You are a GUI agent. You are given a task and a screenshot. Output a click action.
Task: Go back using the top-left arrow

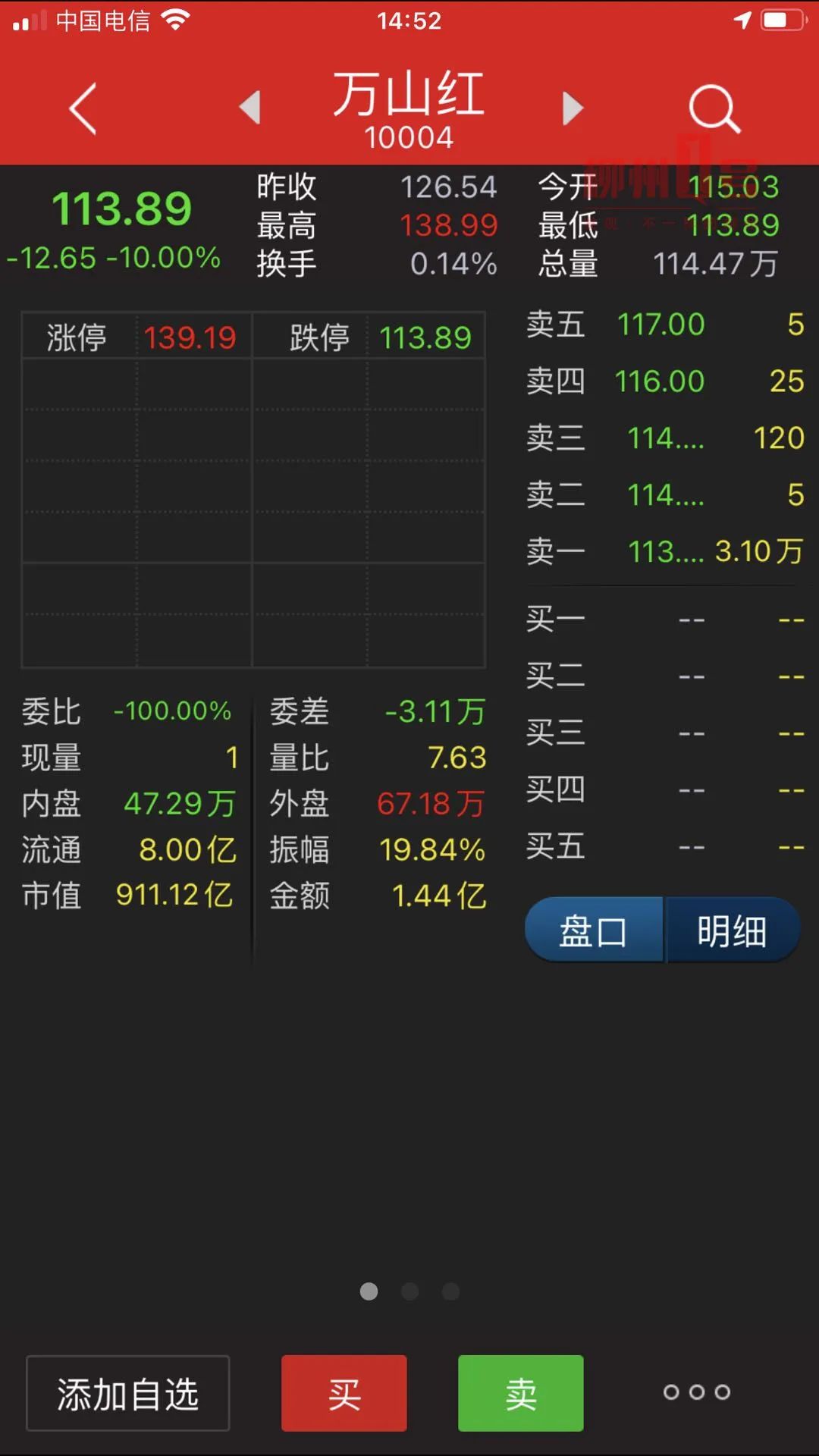pyautogui.click(x=83, y=109)
